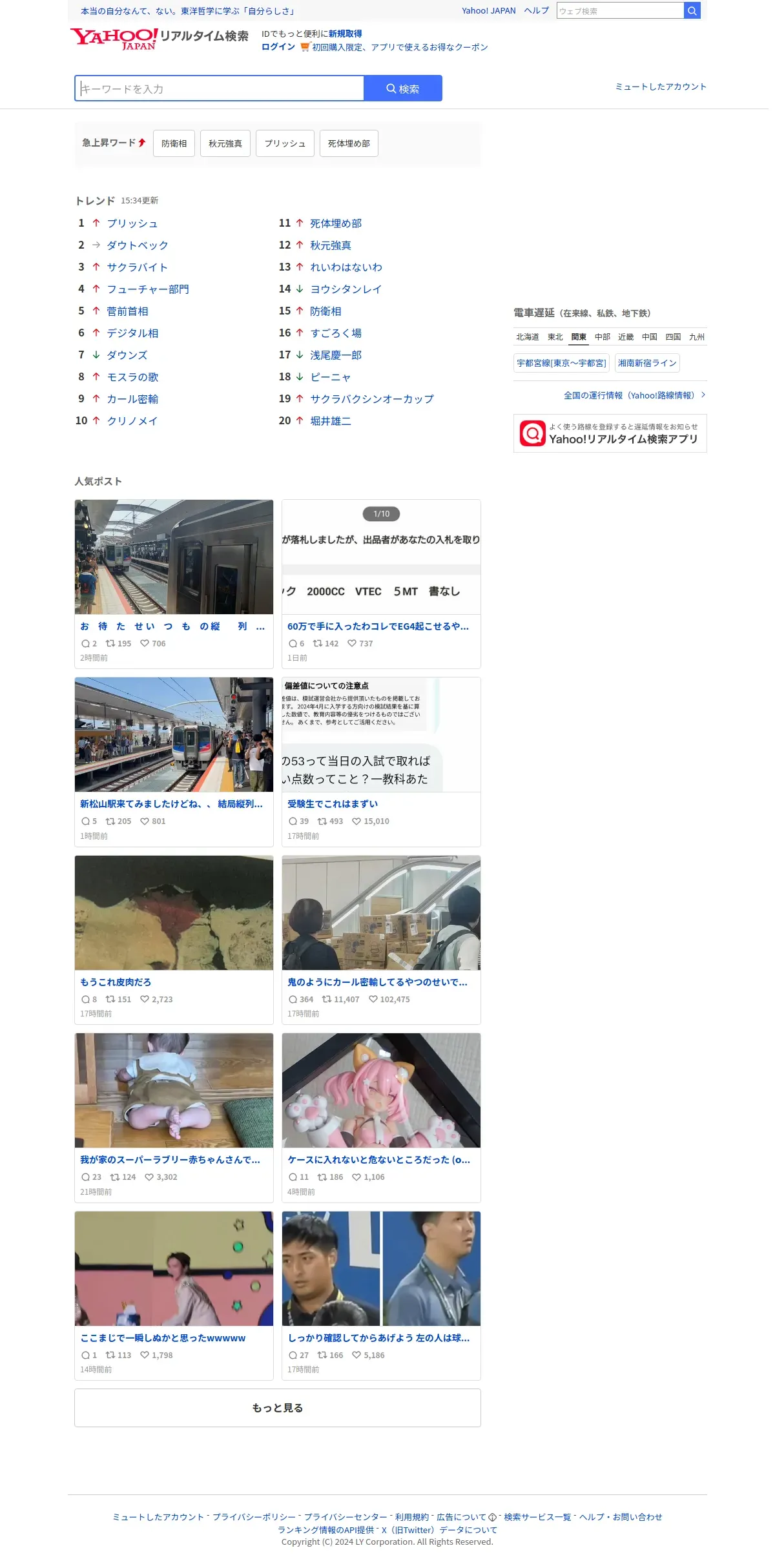Open the ログイン link
This screenshot has width=775, height=1568.
(278, 47)
